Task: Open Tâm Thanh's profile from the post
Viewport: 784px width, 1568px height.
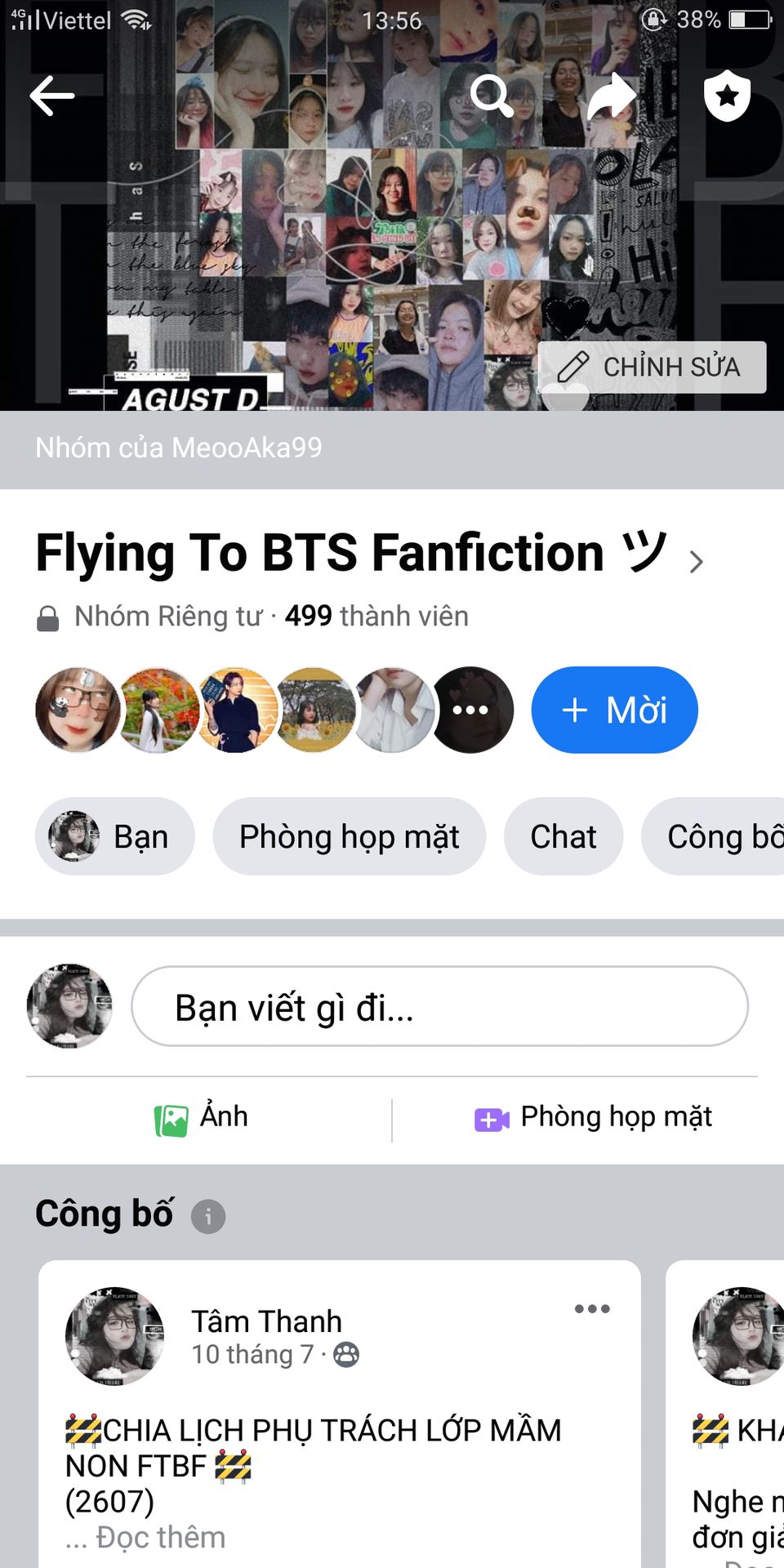Action: pyautogui.click(x=266, y=1321)
